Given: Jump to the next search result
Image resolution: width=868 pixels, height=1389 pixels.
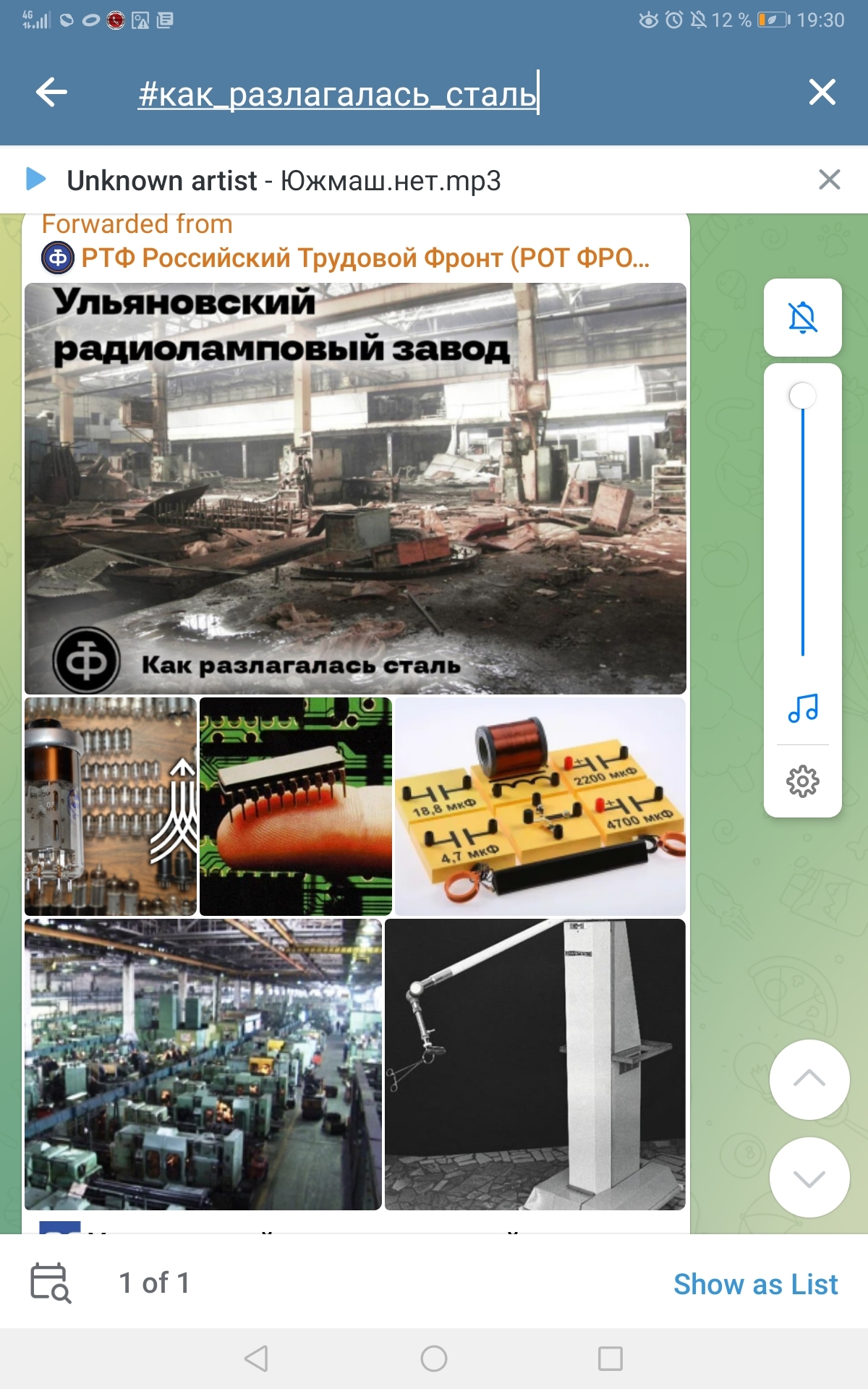Looking at the screenshot, I should [x=809, y=1178].
